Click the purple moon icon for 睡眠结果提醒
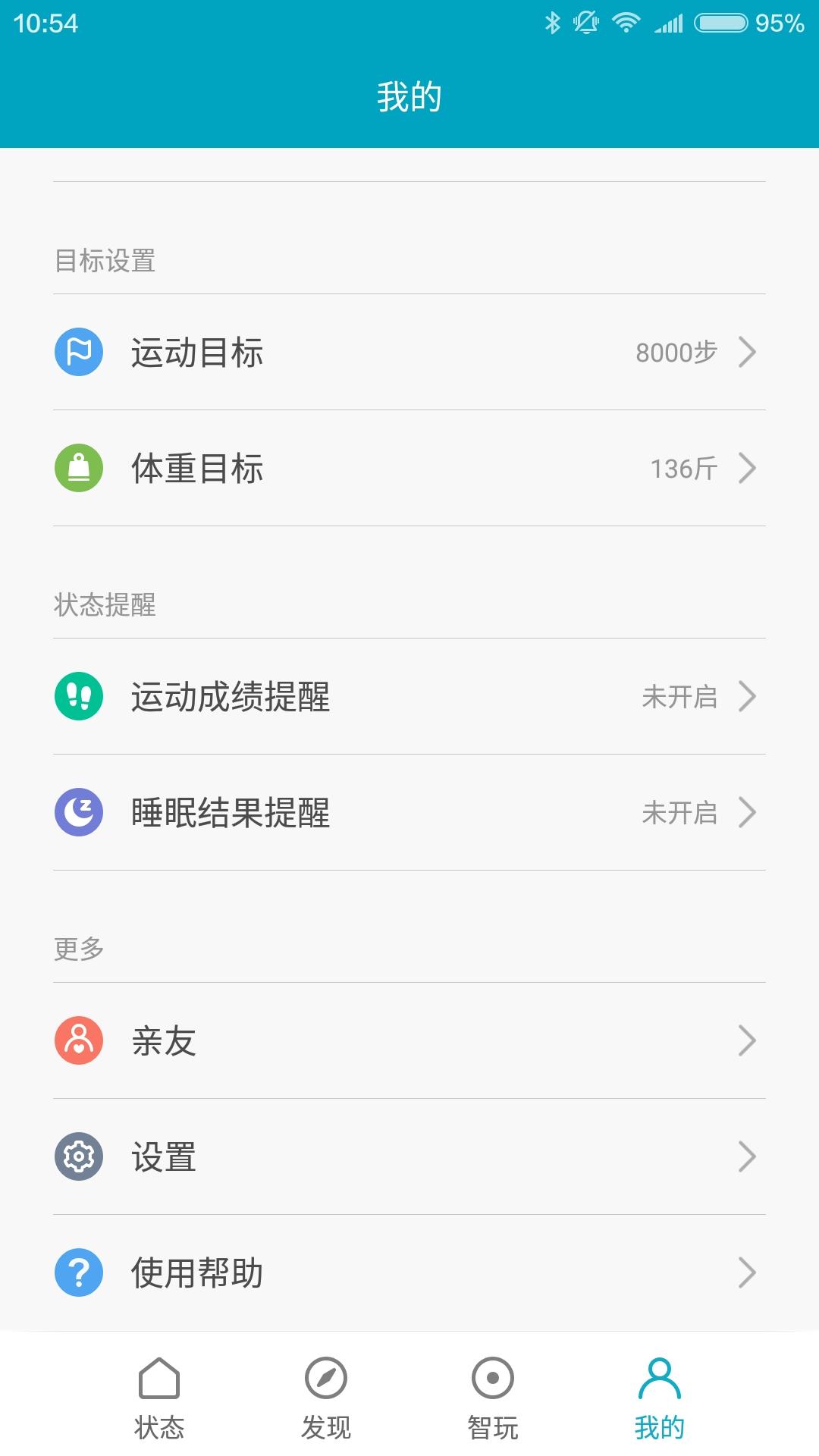The width and height of the screenshot is (819, 1456). point(78,814)
